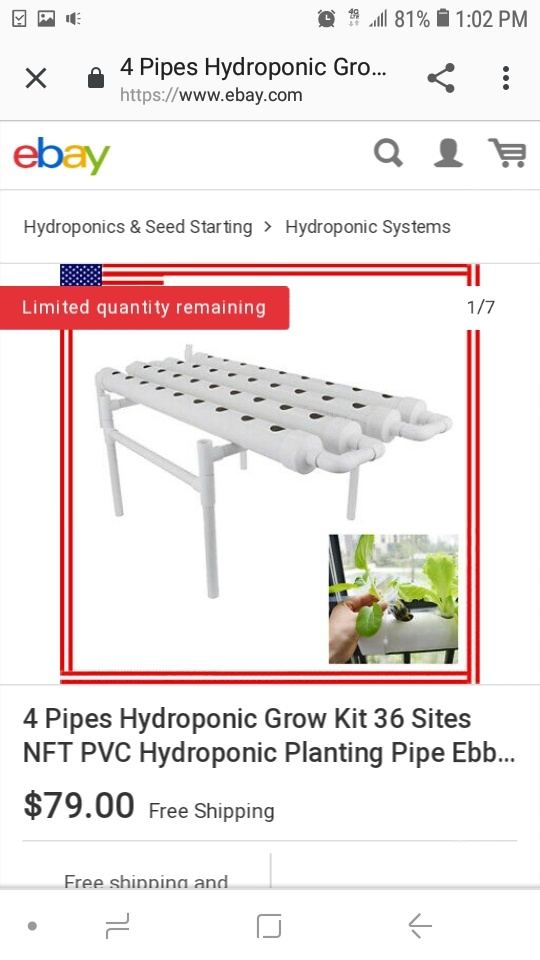Open eBay search
Image resolution: width=540 pixels, height=960 pixels.
coord(388,152)
